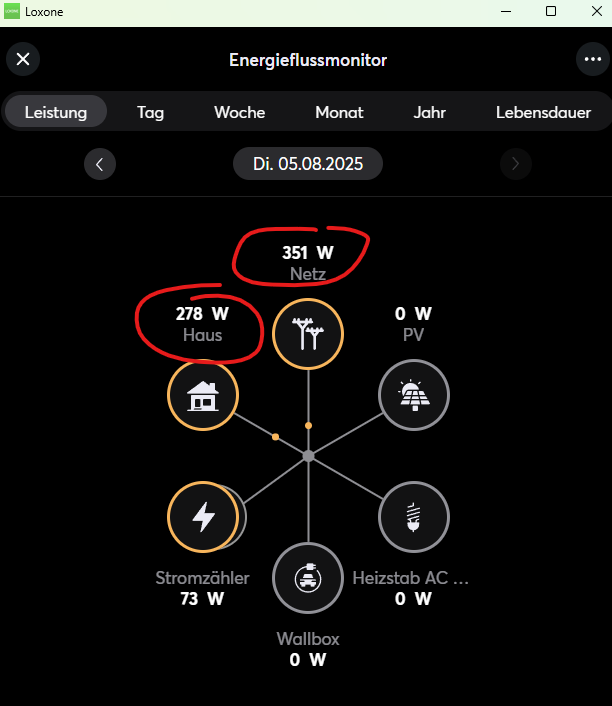Select the Woche tab
The height and width of the screenshot is (706, 612).
pos(240,113)
